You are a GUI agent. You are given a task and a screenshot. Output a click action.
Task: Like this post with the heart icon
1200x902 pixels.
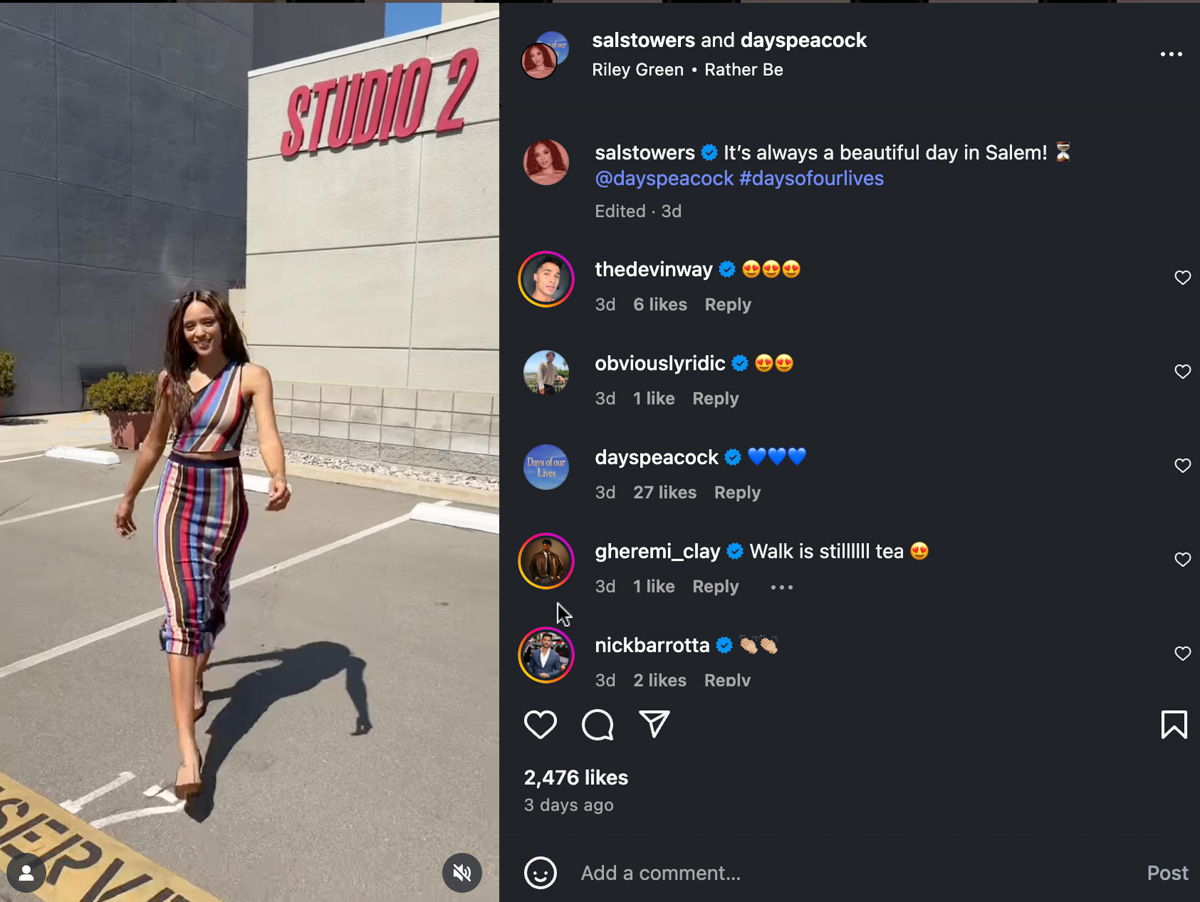pyautogui.click(x=540, y=724)
